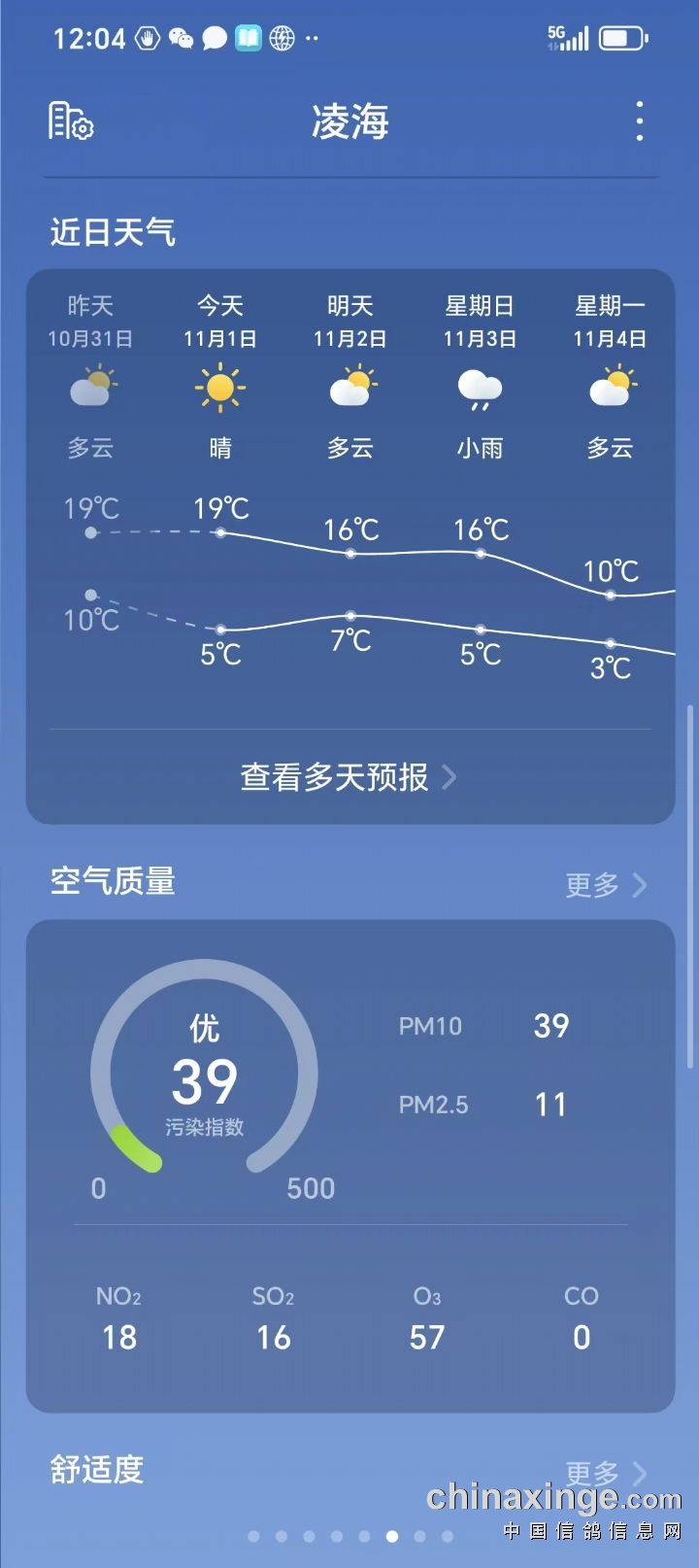This screenshot has width=699, height=1568.
Task: Open the air quality index card
Action: (x=349, y=1166)
